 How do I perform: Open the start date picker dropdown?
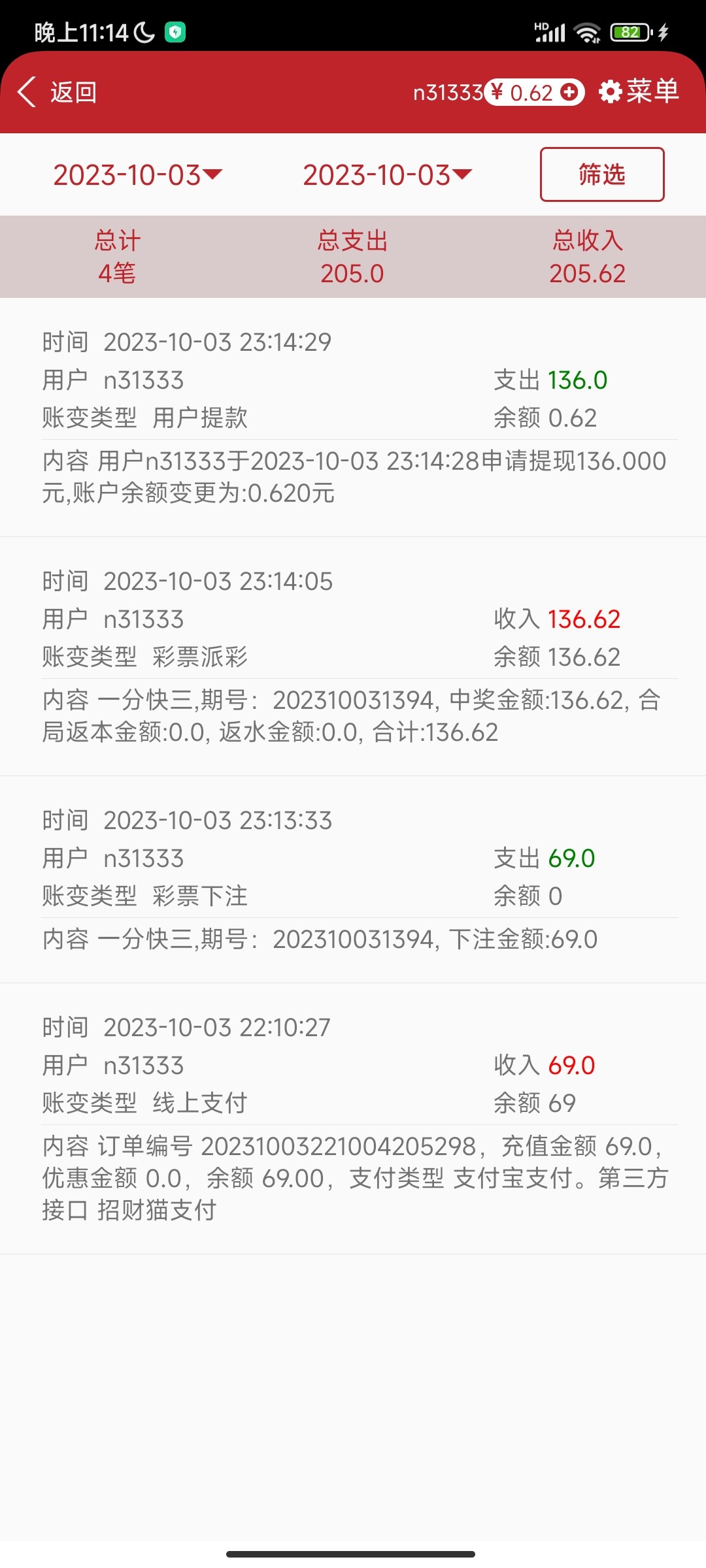click(x=138, y=175)
